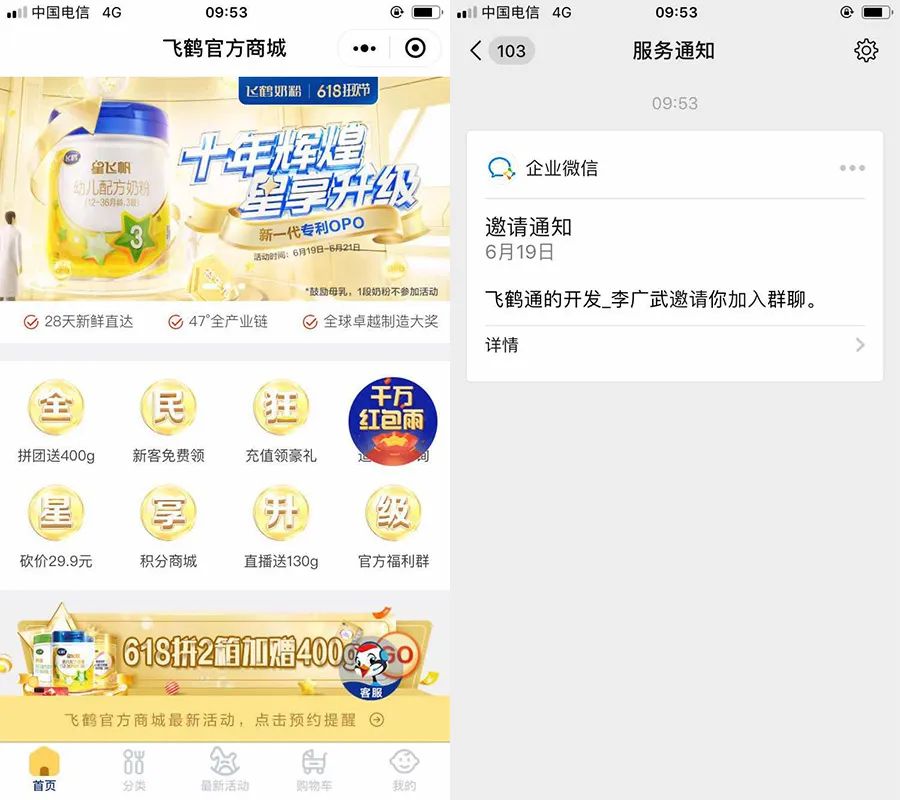Go back from 服务通知
The width and height of the screenshot is (900, 800).
point(477,51)
